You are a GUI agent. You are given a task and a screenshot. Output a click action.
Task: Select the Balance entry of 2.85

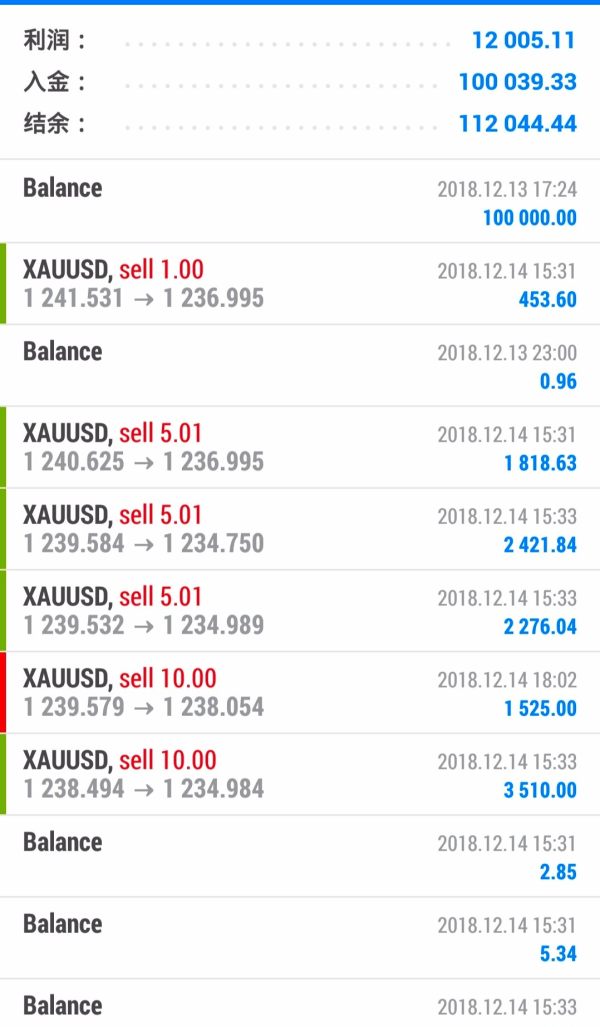point(300,856)
